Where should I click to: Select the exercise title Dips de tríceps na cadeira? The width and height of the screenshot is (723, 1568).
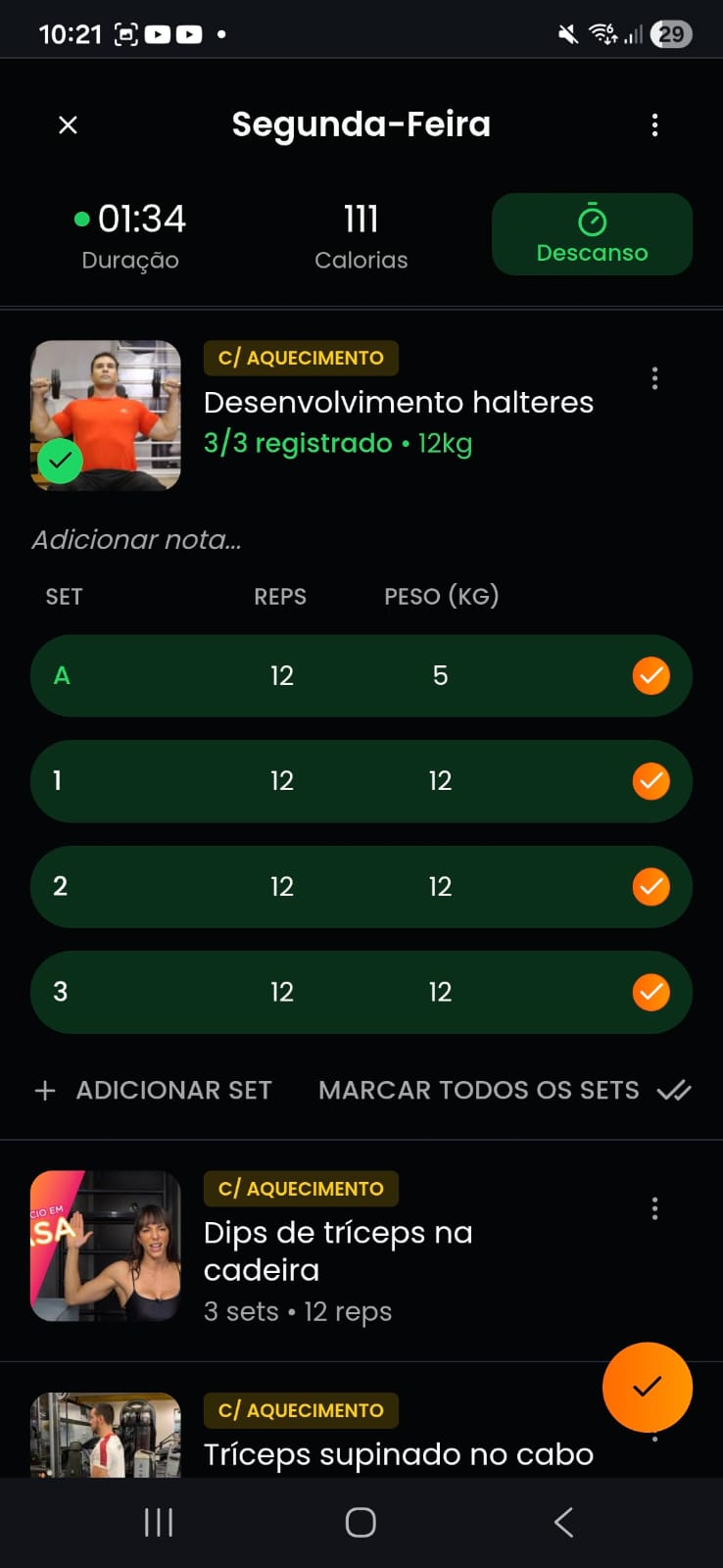coord(337,1251)
